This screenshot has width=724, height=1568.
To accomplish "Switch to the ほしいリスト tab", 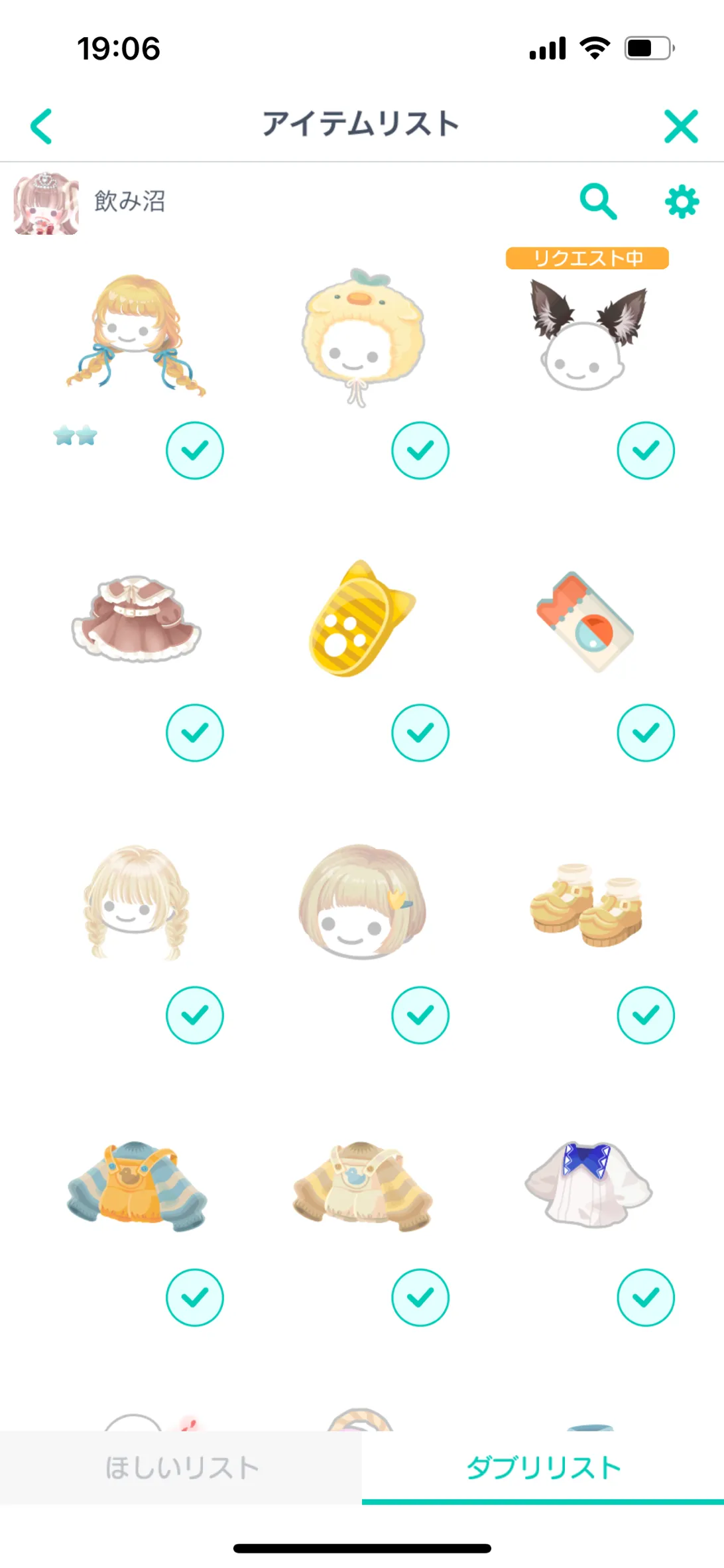I will coord(181,1467).
